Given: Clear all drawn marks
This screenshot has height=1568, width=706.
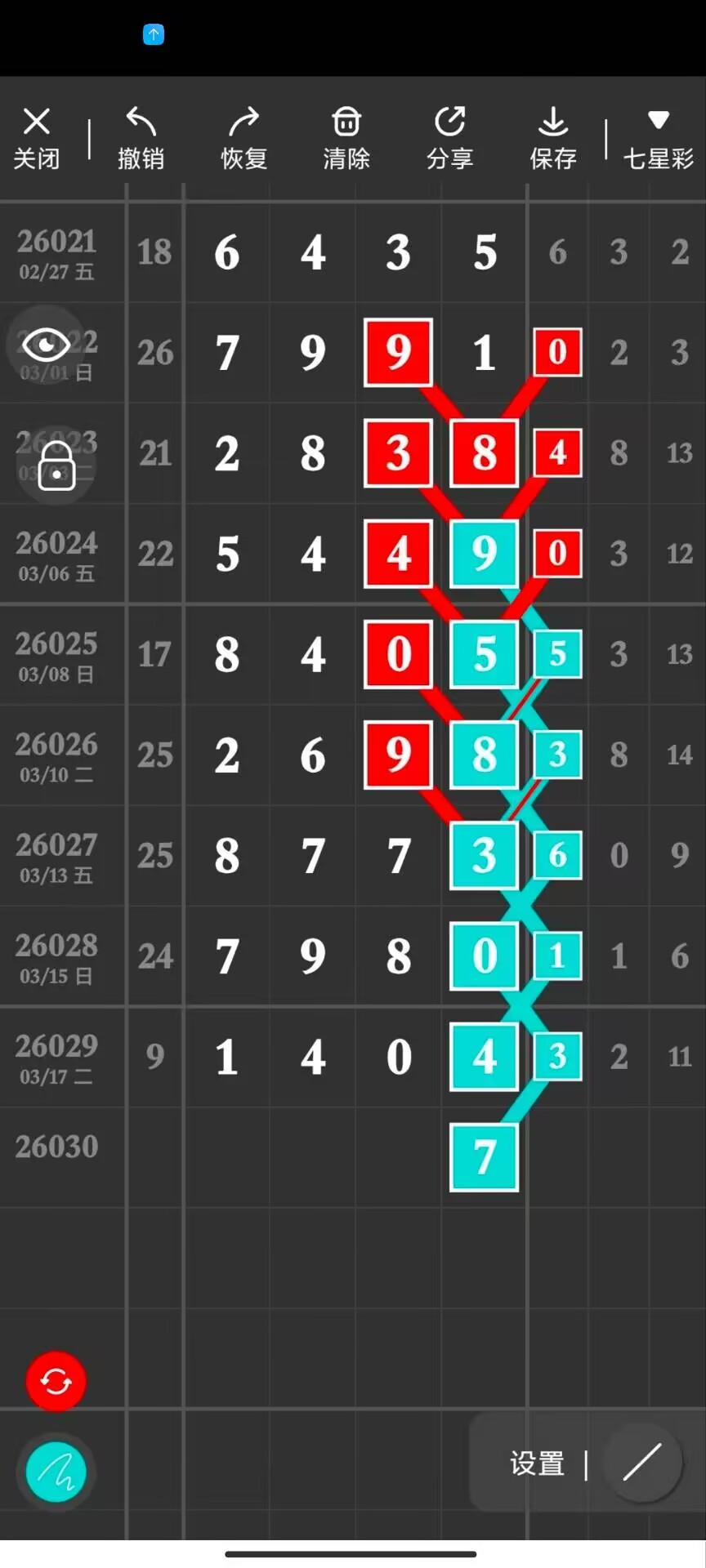Looking at the screenshot, I should tap(346, 137).
